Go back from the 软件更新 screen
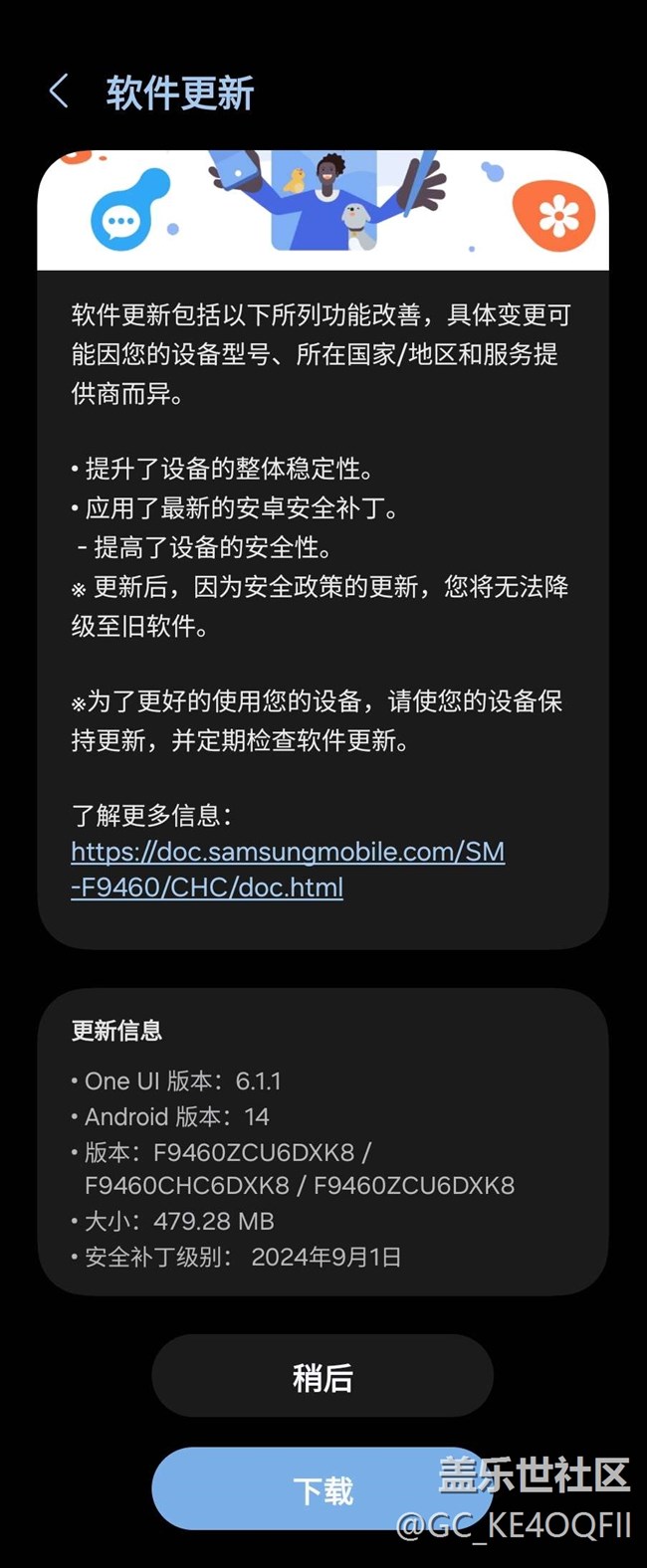The image size is (647, 1568). (x=59, y=92)
